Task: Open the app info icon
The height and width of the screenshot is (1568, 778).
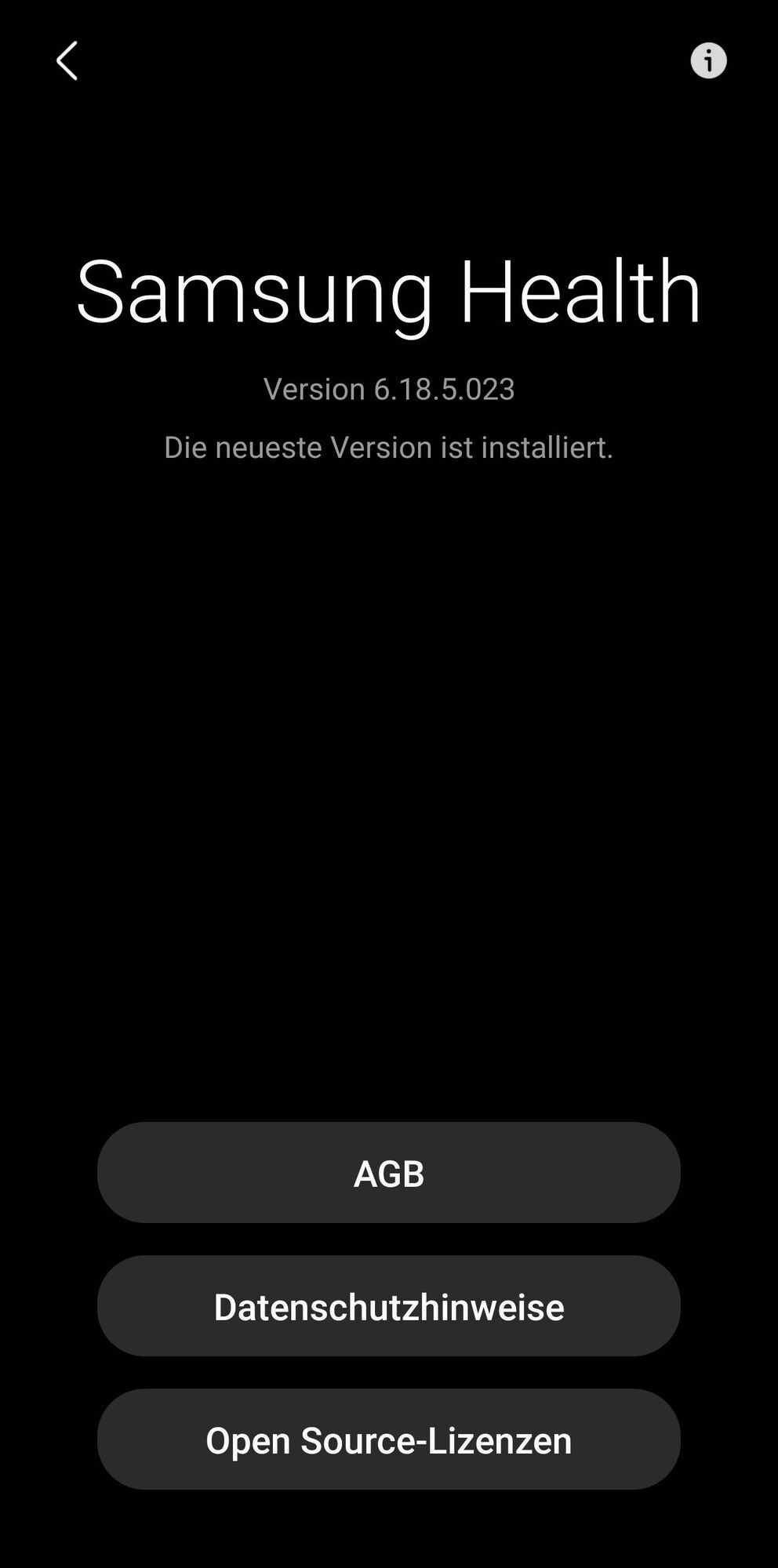Action: pos(708,61)
